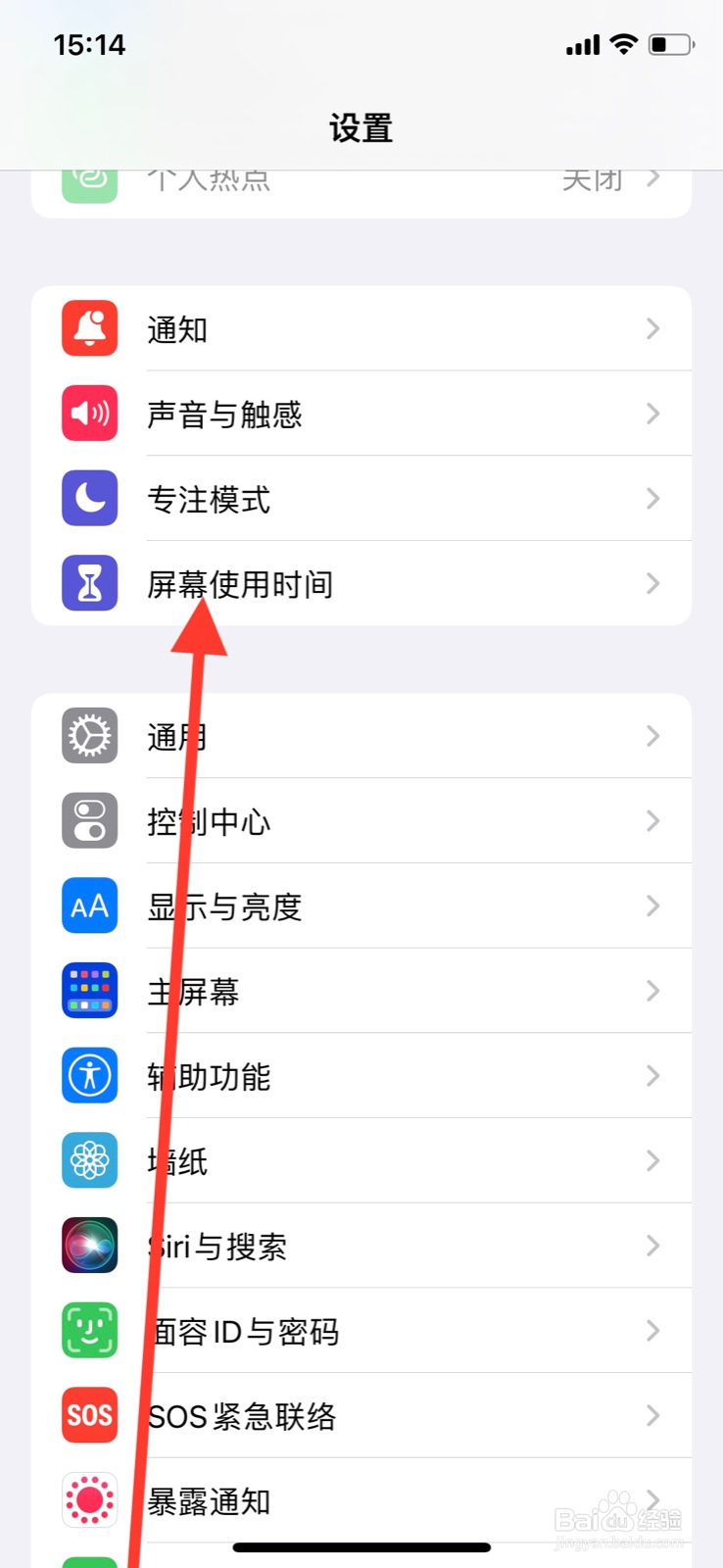This screenshot has width=723, height=1568.
Task: Tap the Sounds & Haptics speaker icon
Action: pos(89,414)
